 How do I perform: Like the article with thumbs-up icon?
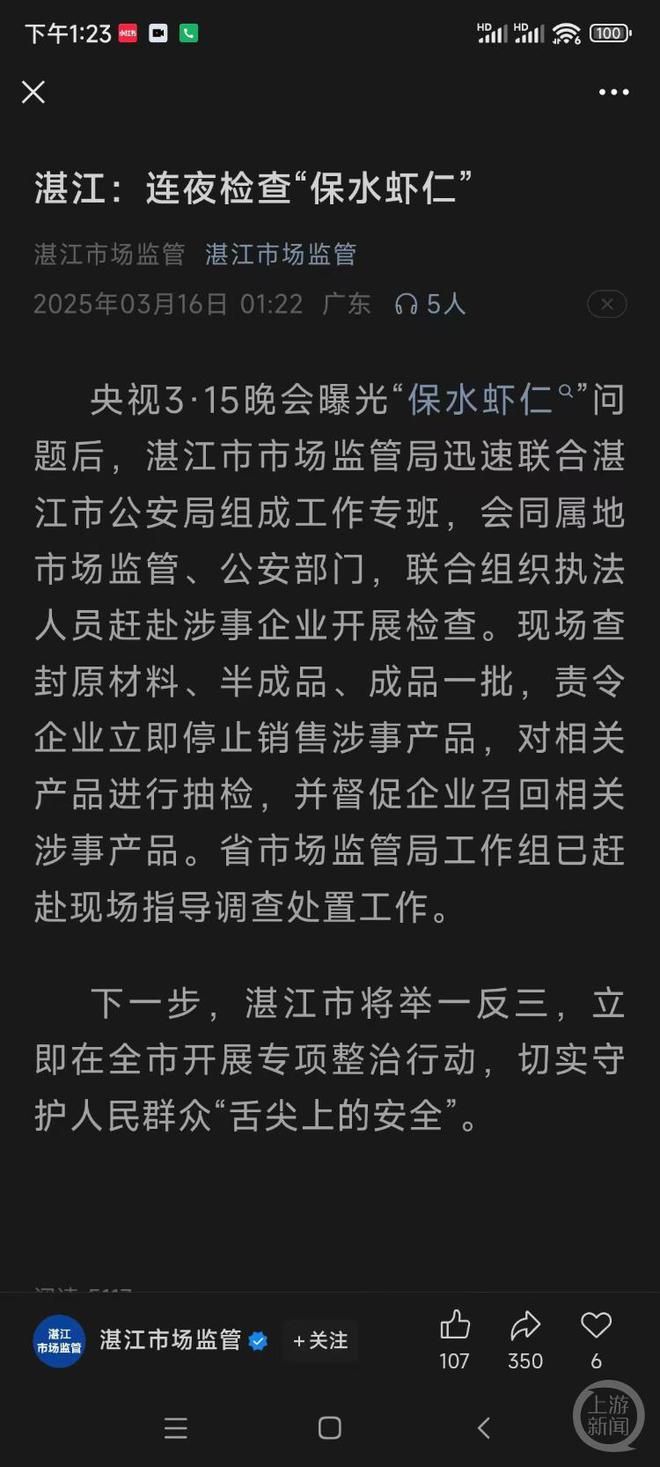point(455,1326)
